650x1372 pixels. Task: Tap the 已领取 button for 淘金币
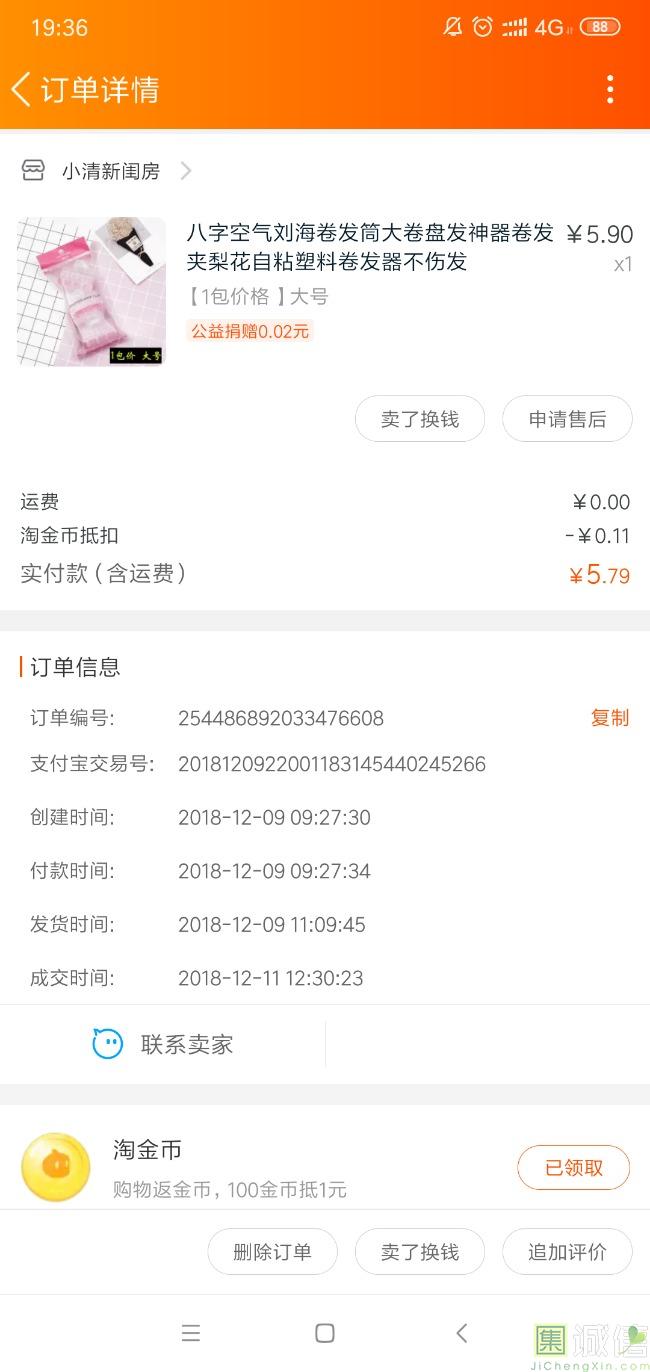(573, 1167)
